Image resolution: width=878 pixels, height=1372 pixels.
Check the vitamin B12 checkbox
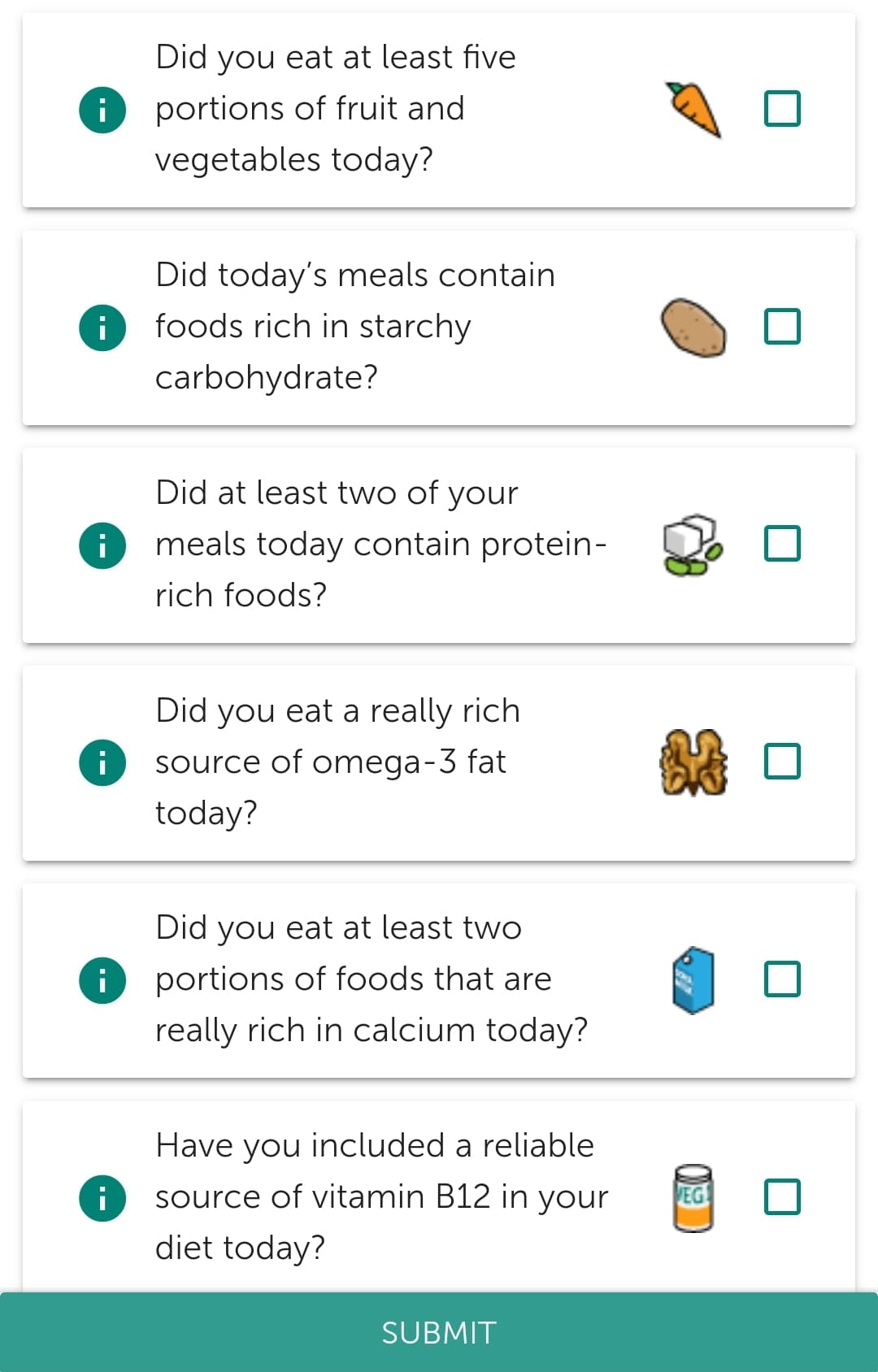(x=781, y=1196)
